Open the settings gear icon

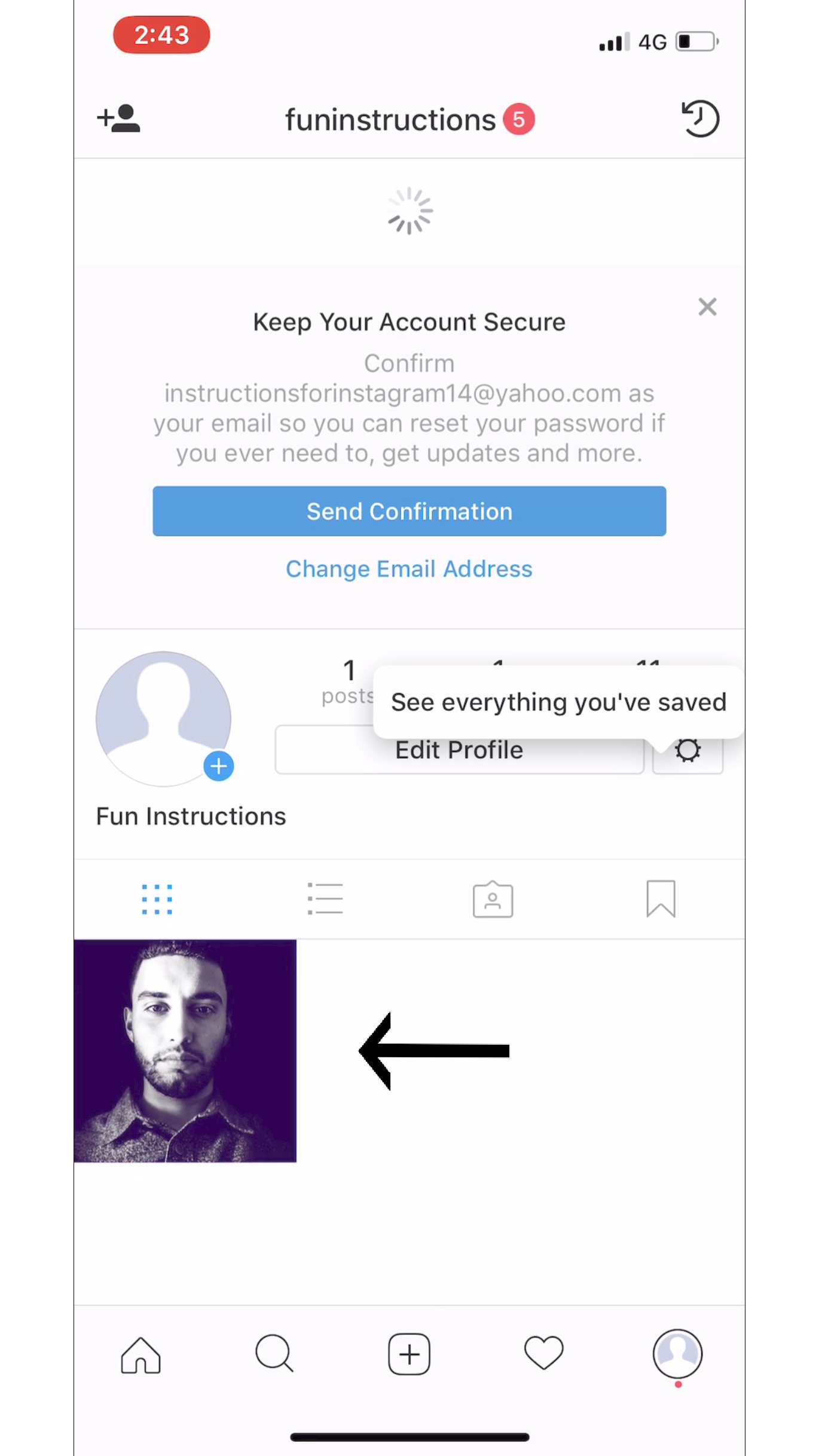(687, 751)
